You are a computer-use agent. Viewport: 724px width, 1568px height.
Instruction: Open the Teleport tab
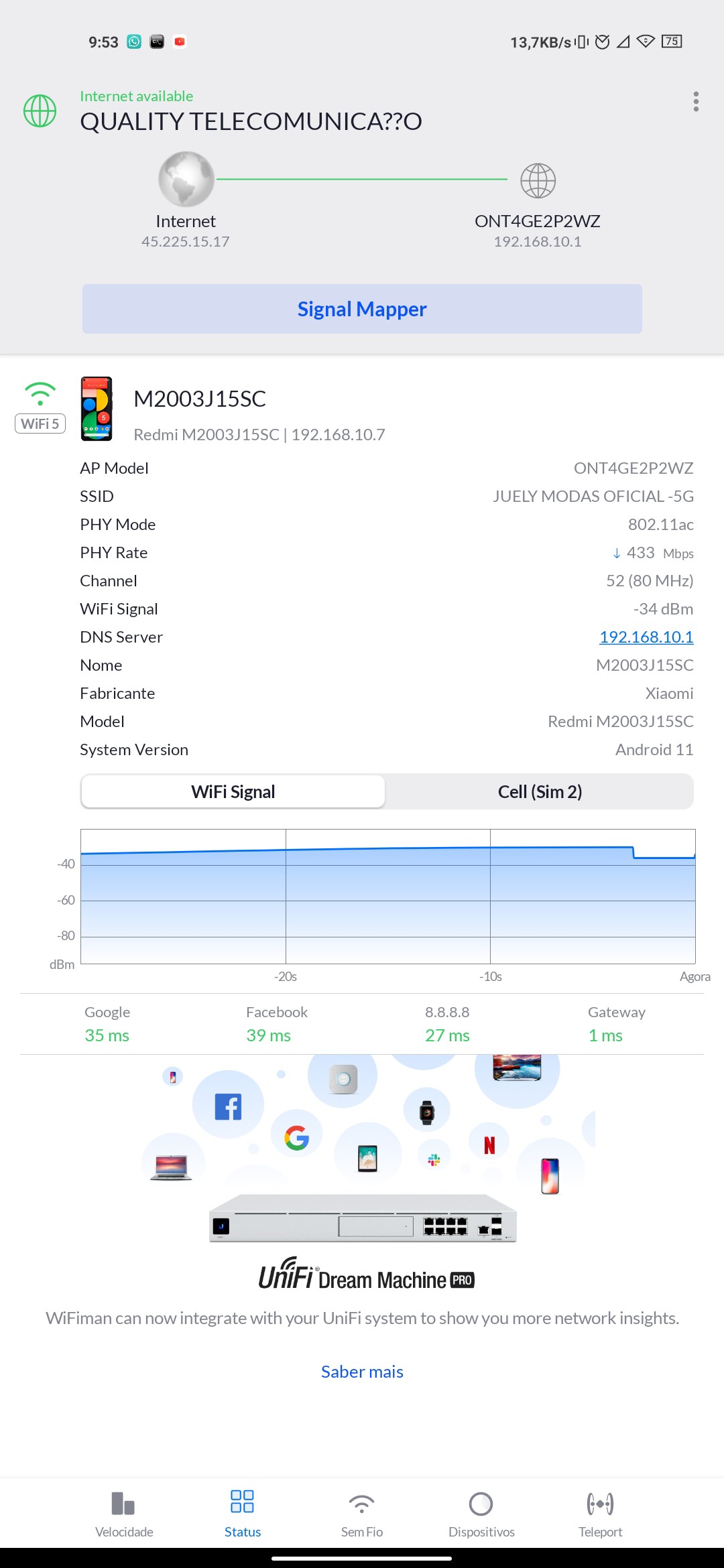coord(600,1514)
